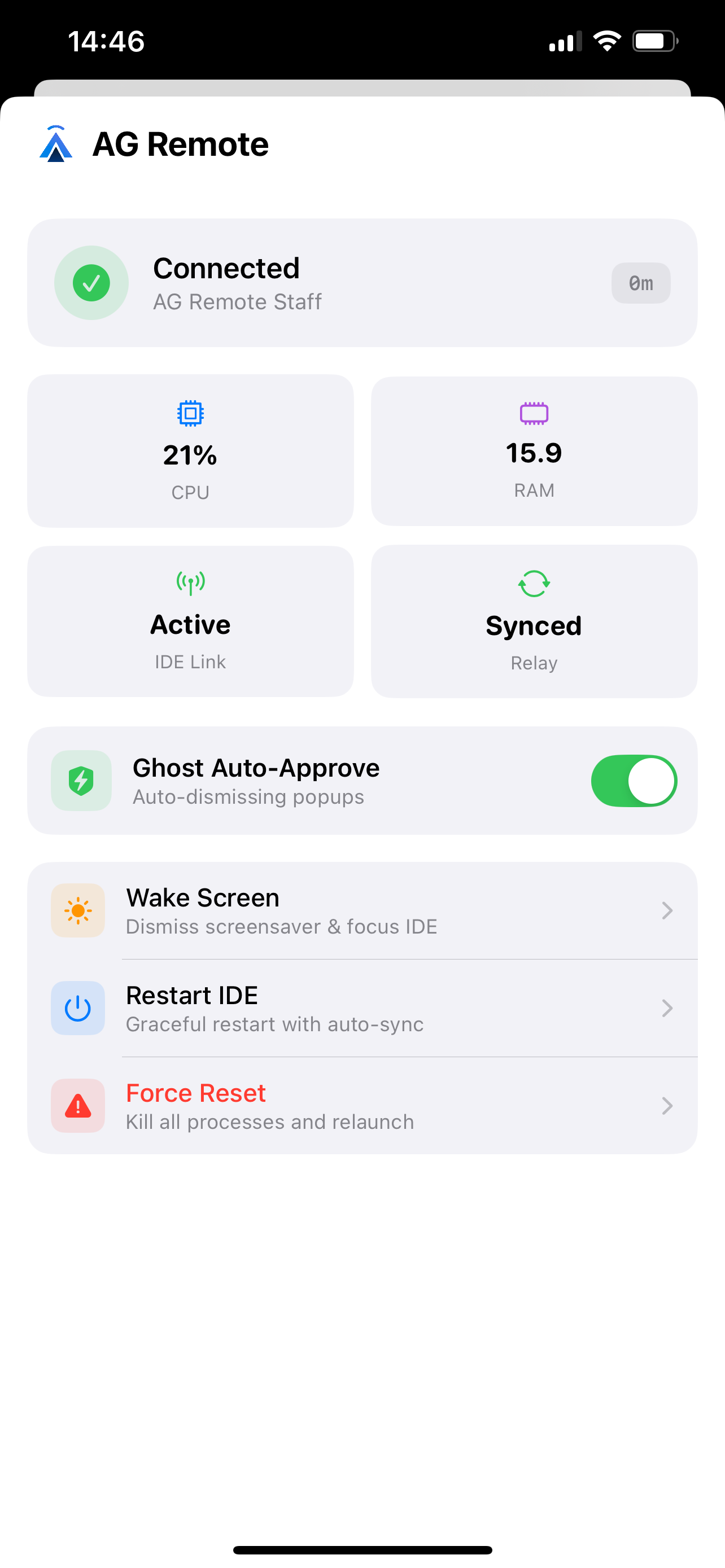Click the green Connected checkmark icon
This screenshot has height=1568, width=725.
[91, 282]
